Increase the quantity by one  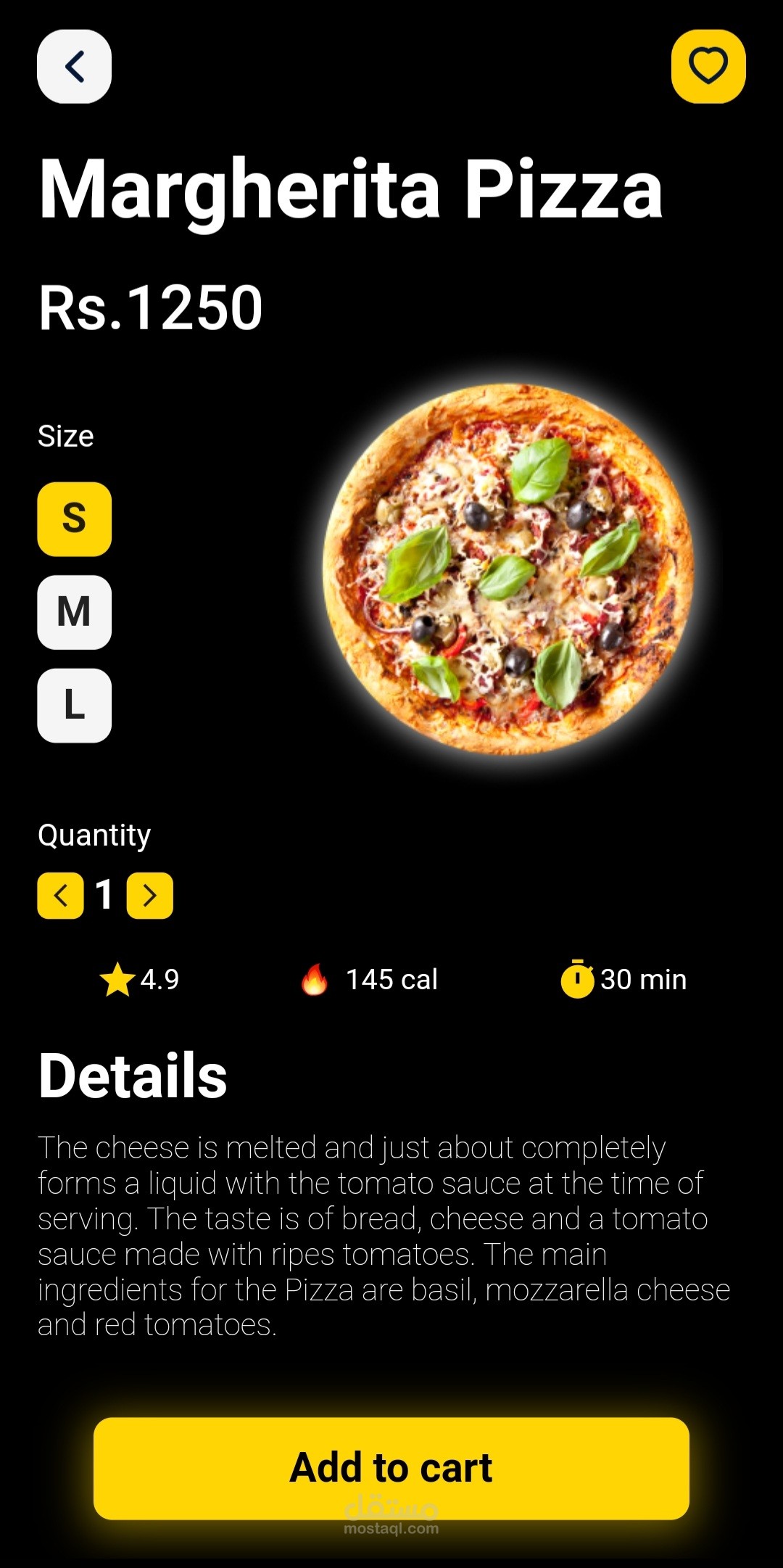[149, 896]
